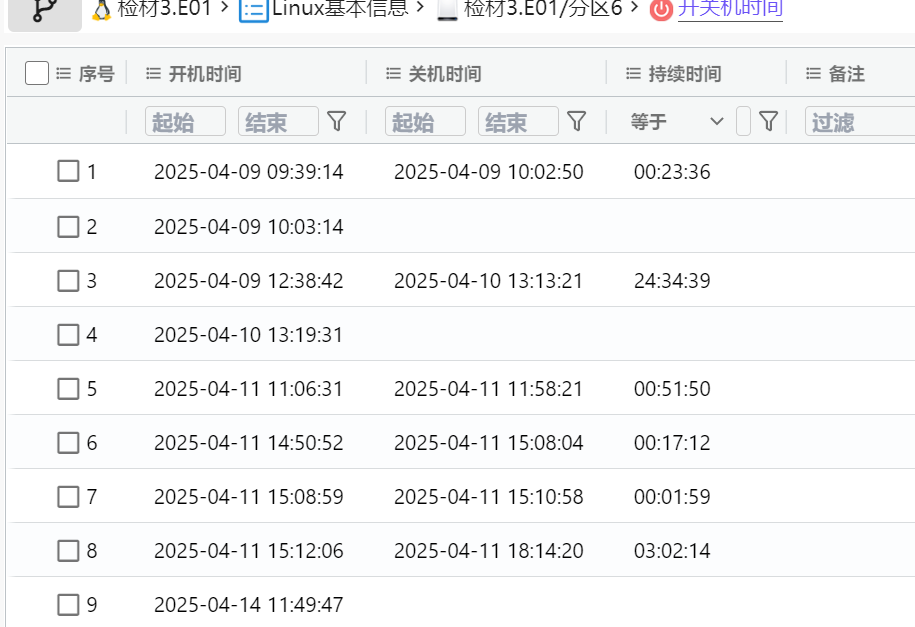The image size is (915, 627).
Task: Tick the select-all checkbox in header
Action: tap(37, 74)
